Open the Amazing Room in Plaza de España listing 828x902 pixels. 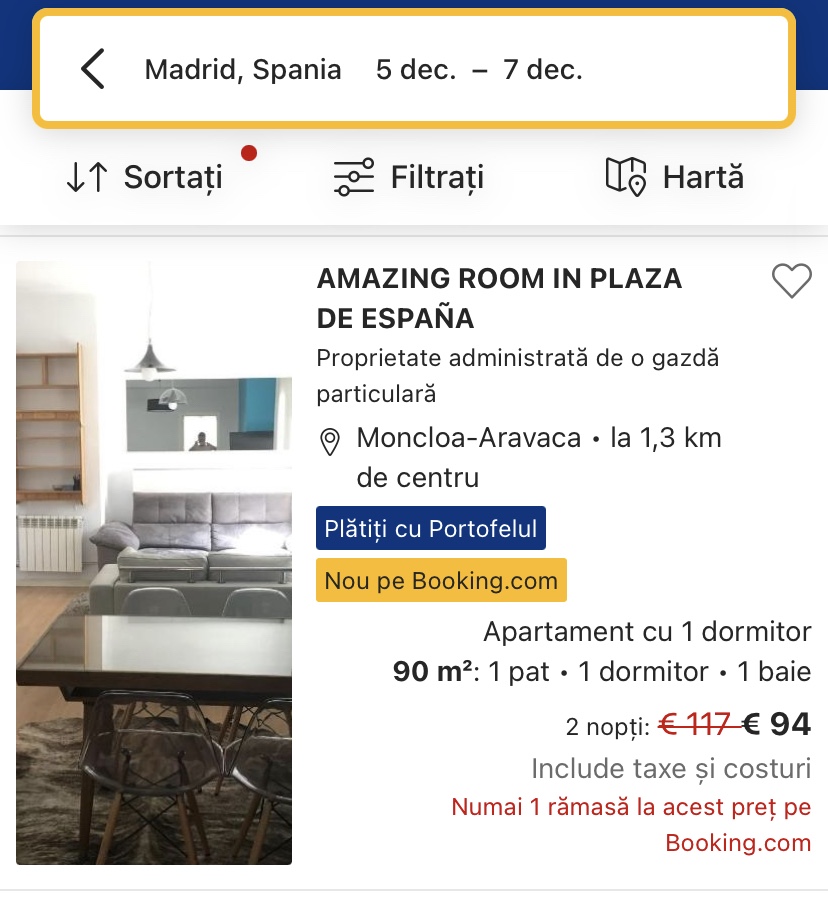point(499,297)
